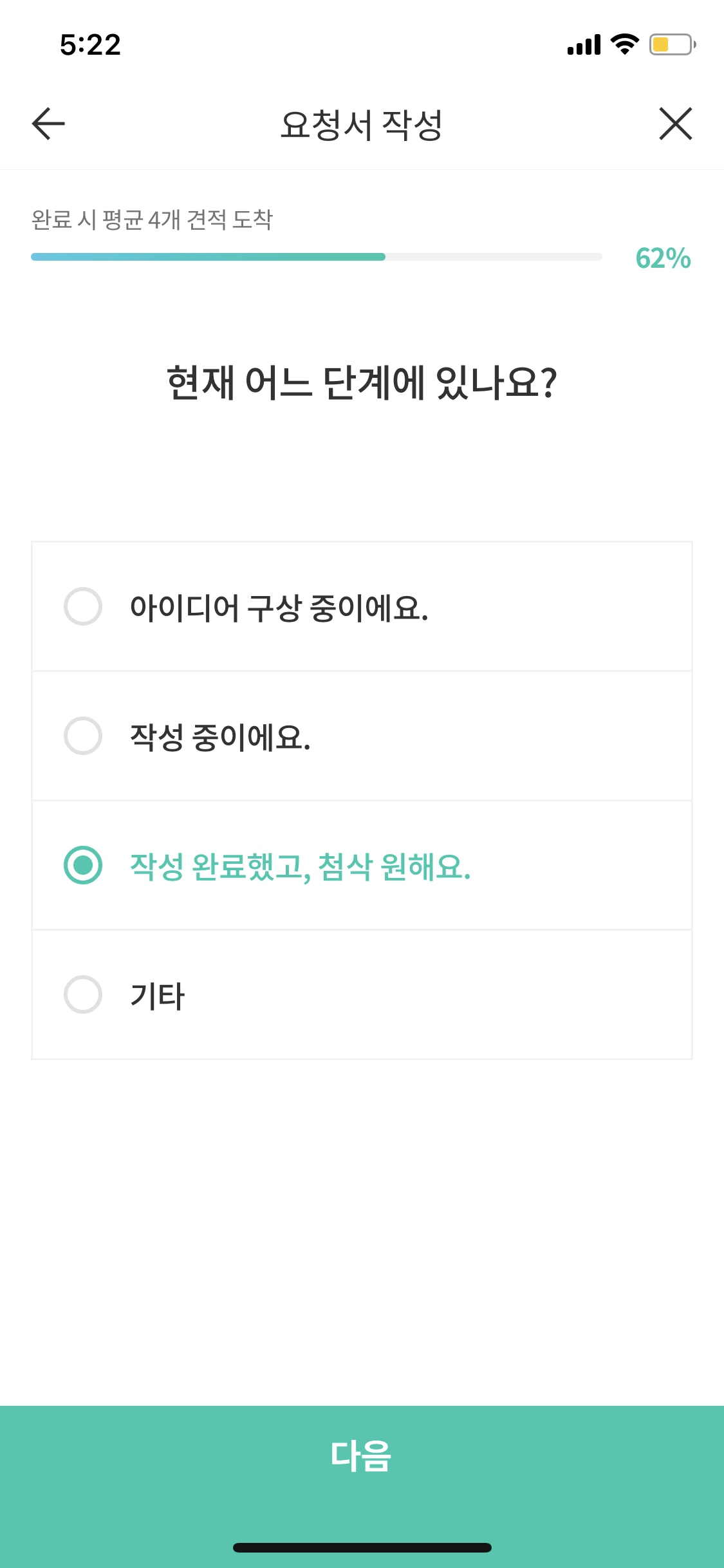Image resolution: width=724 pixels, height=1568 pixels.
Task: Tap the progress bar
Action: pyautogui.click(x=315, y=257)
